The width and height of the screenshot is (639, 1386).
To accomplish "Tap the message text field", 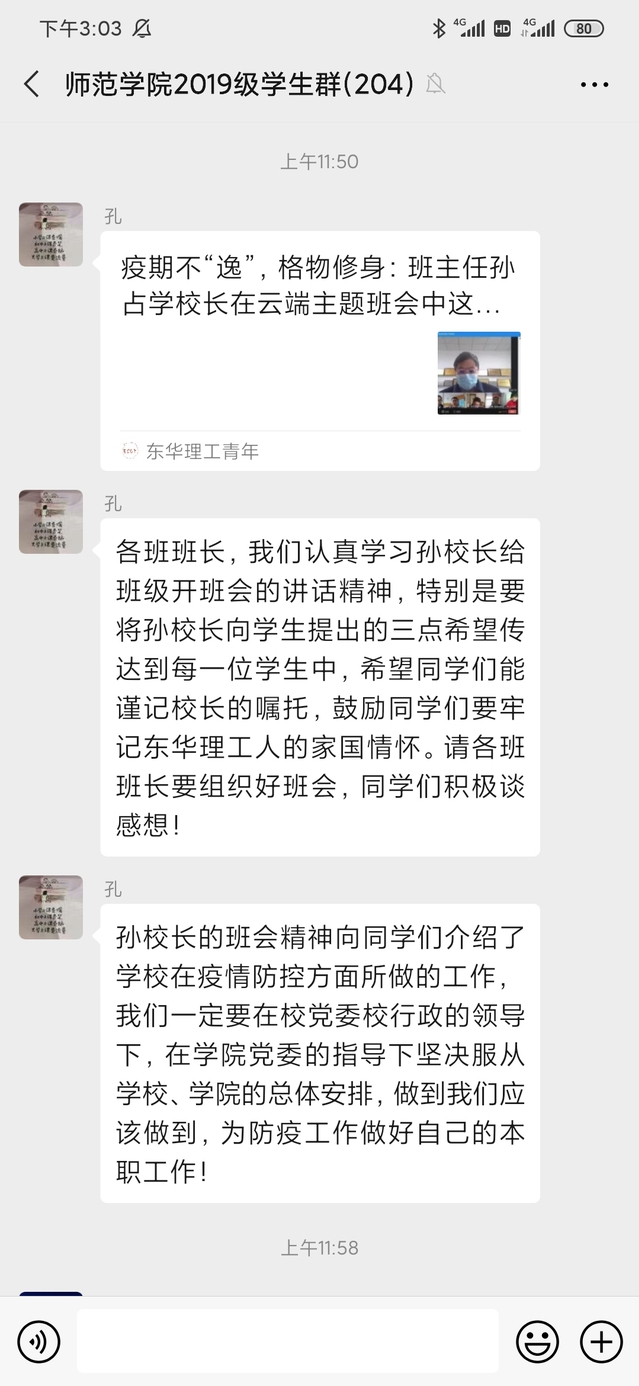I will [288, 1341].
